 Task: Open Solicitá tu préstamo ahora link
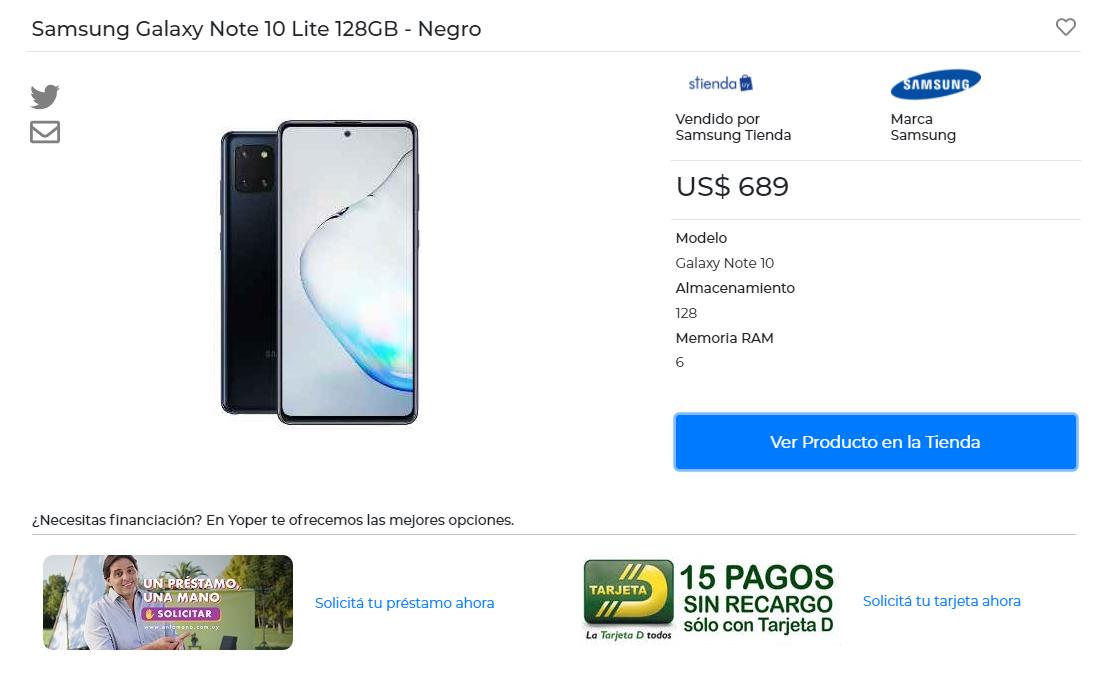click(404, 603)
